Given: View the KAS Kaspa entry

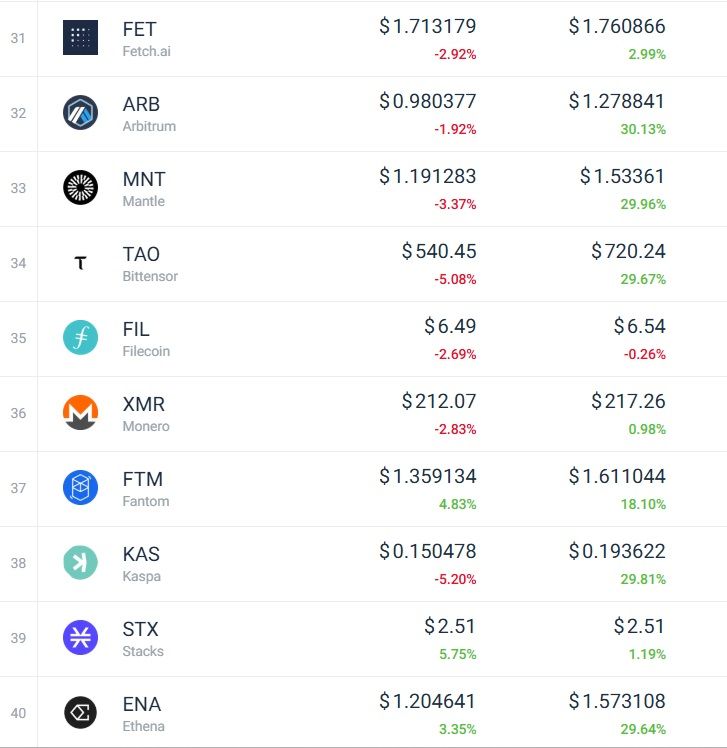Looking at the screenshot, I should click(141, 563).
